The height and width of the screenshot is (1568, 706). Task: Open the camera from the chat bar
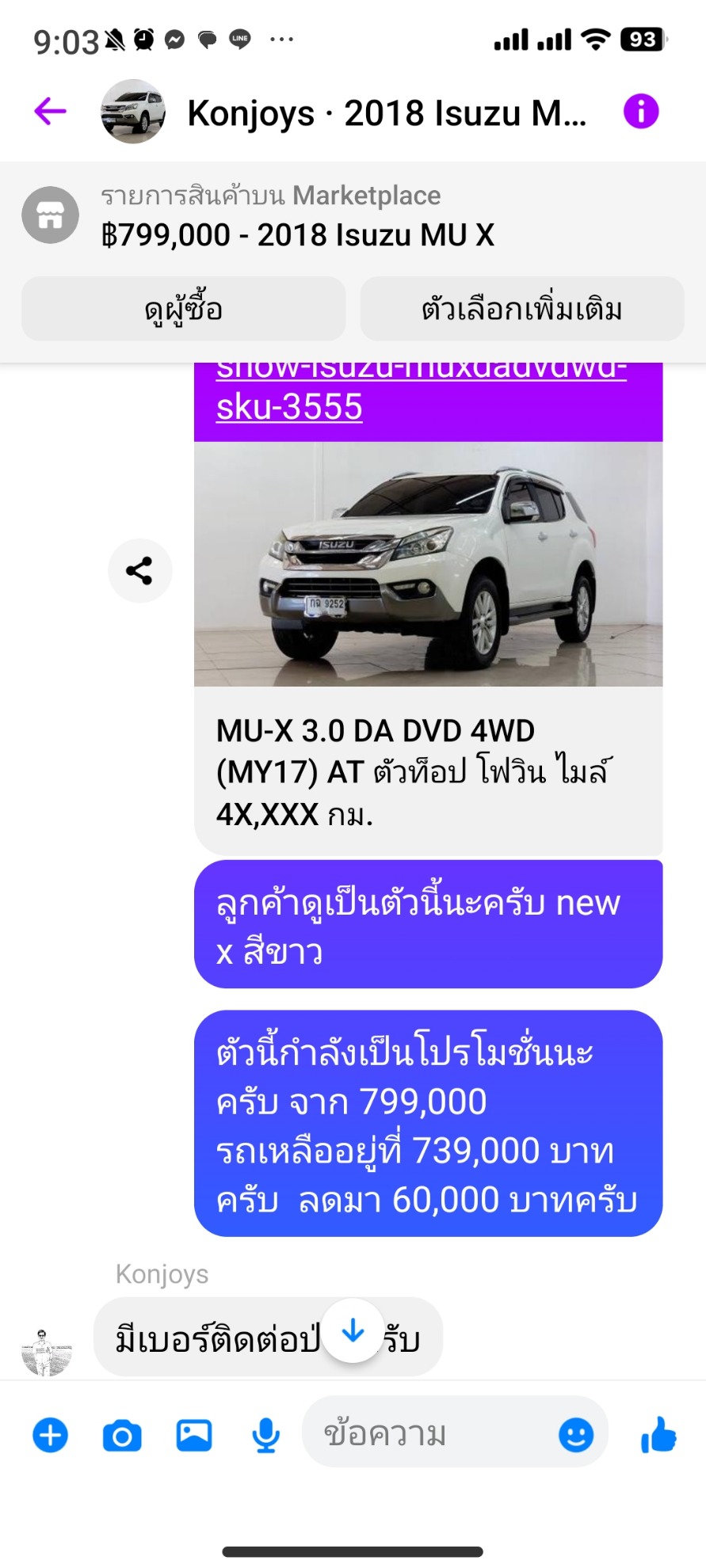pos(122,1435)
